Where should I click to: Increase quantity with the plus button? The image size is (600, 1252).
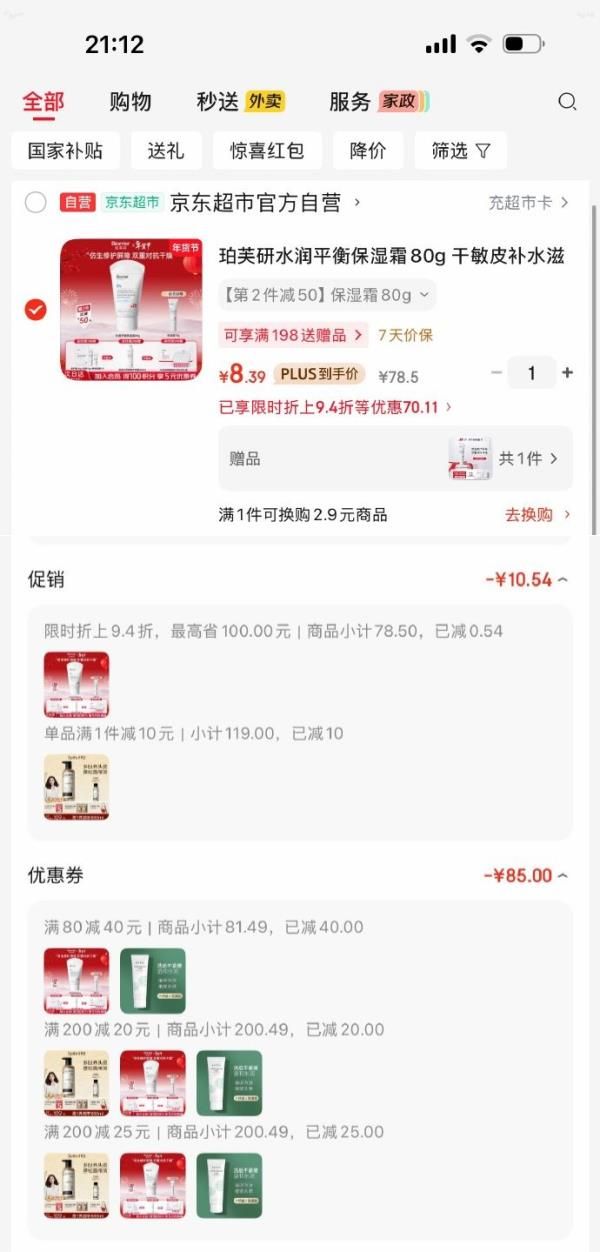(567, 373)
